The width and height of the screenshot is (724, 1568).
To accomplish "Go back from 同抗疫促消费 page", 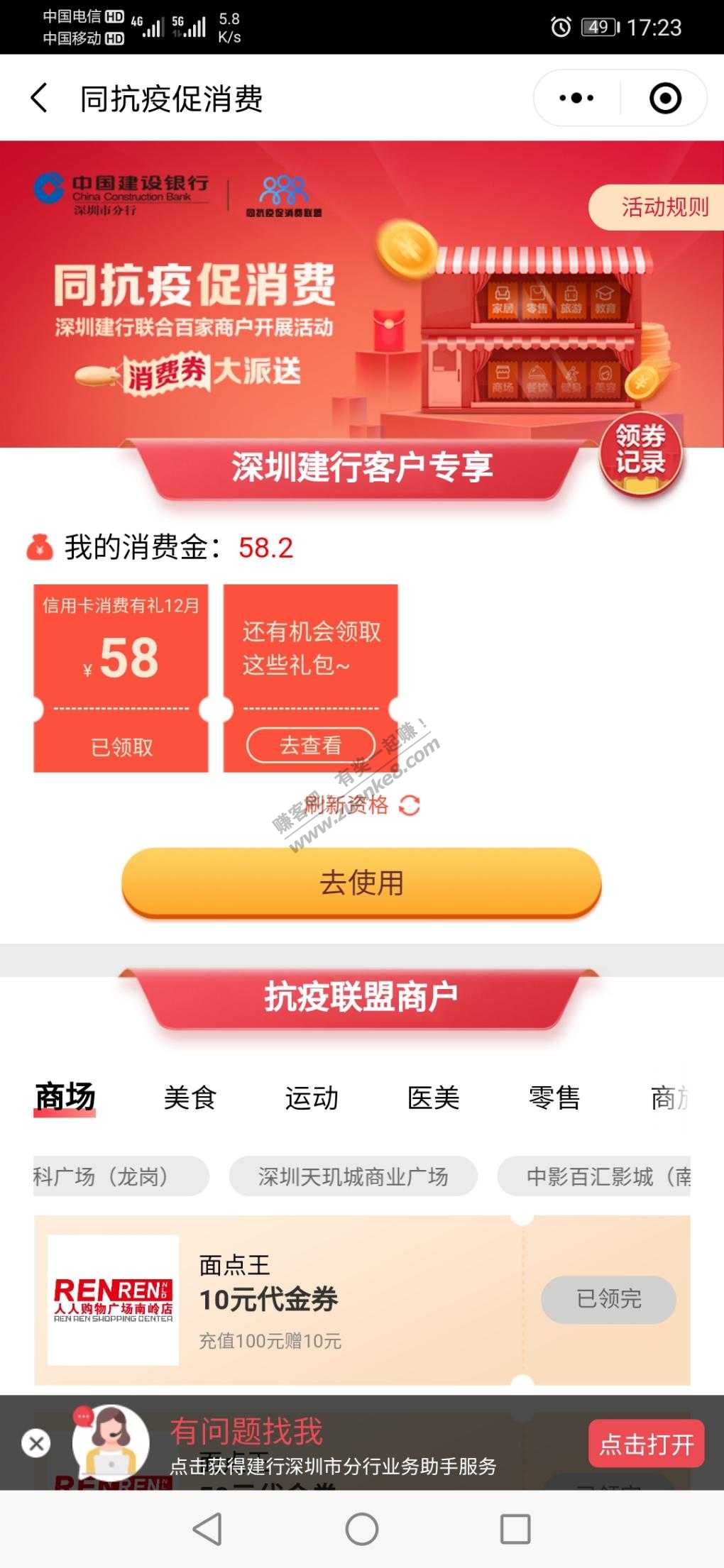I will point(39,98).
